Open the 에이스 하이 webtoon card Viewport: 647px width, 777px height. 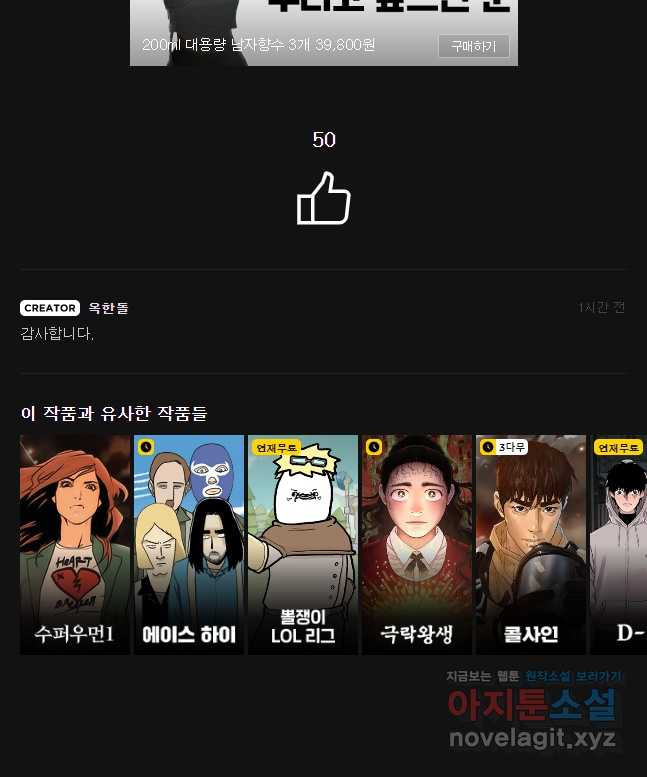click(x=189, y=544)
